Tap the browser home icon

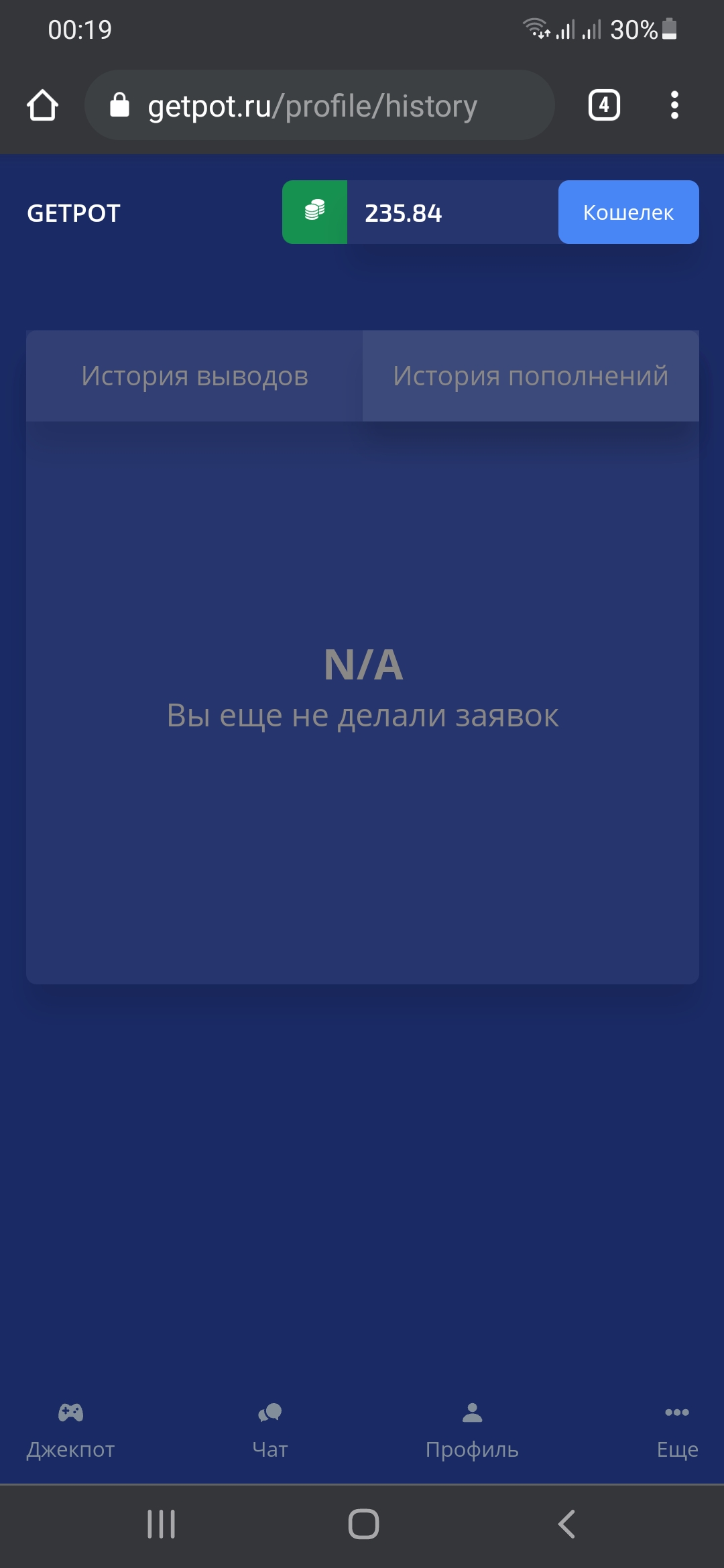[42, 105]
